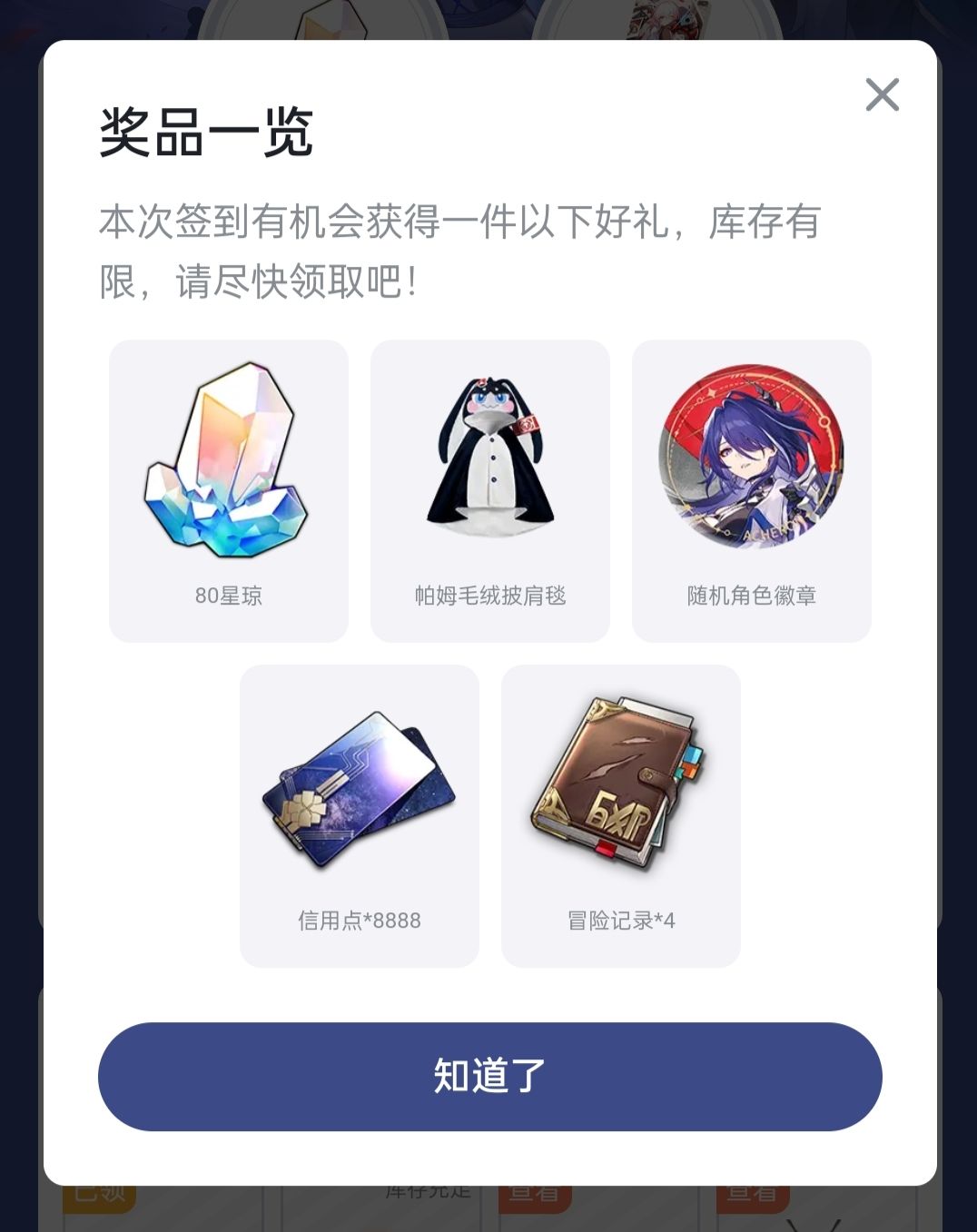Select the 信用点*8888 credit card icon
Viewport: 977px width, 1232px height.
click(359, 790)
